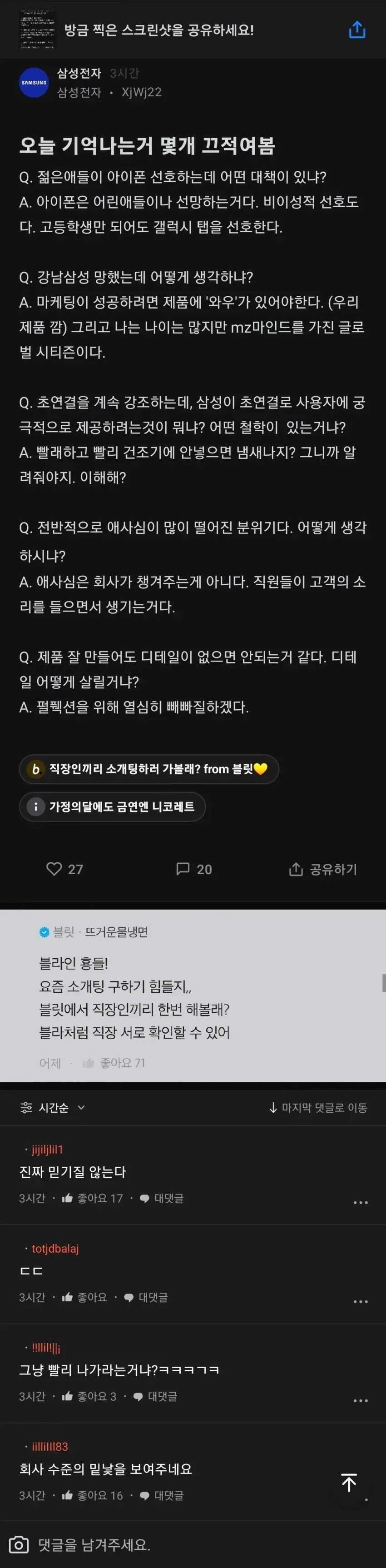The image size is (386, 1568).
Task: Jump to last comment with 마지막 댓글로 이동
Action: click(x=318, y=1107)
